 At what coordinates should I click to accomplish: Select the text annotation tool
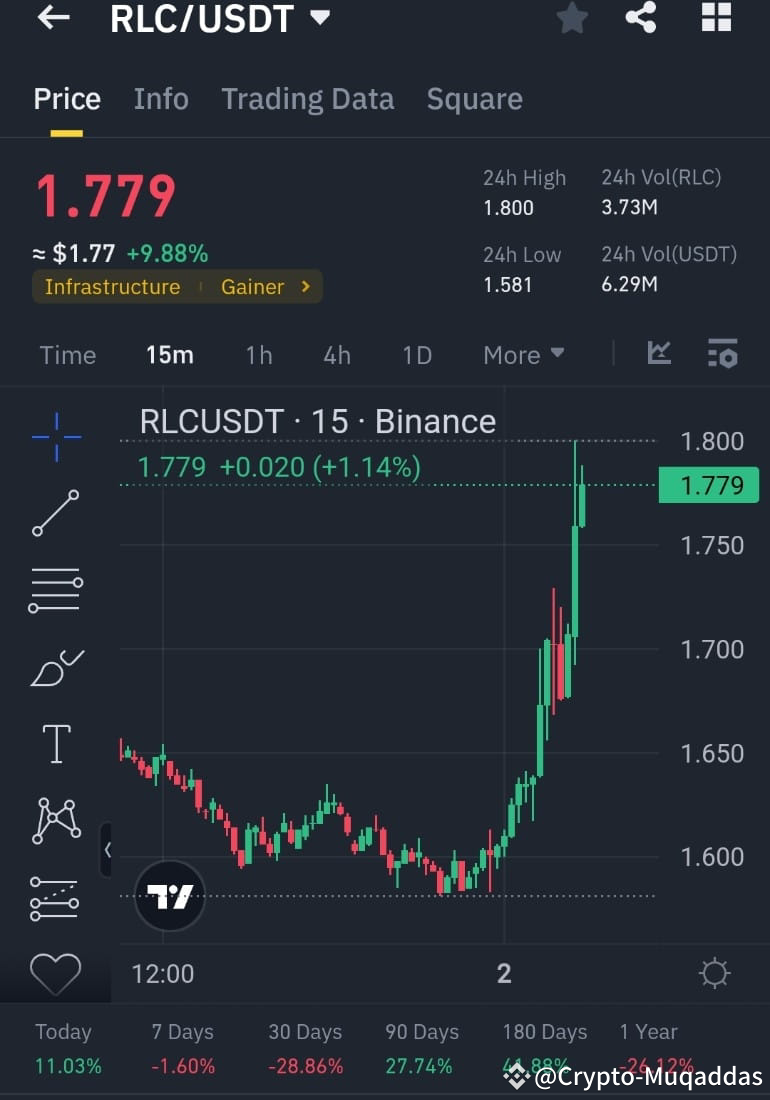(55, 744)
